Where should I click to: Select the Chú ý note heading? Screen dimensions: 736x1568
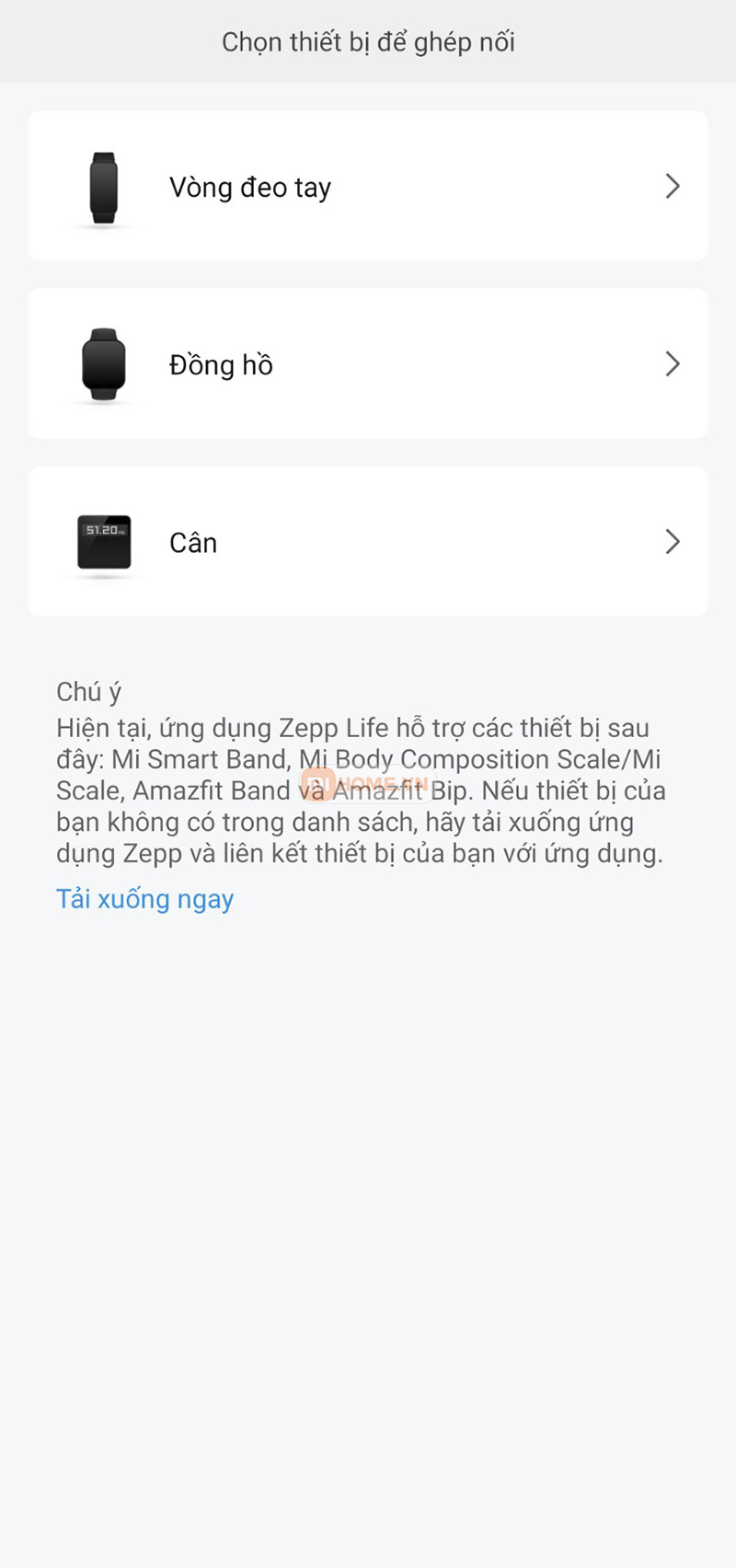pyautogui.click(x=87, y=691)
